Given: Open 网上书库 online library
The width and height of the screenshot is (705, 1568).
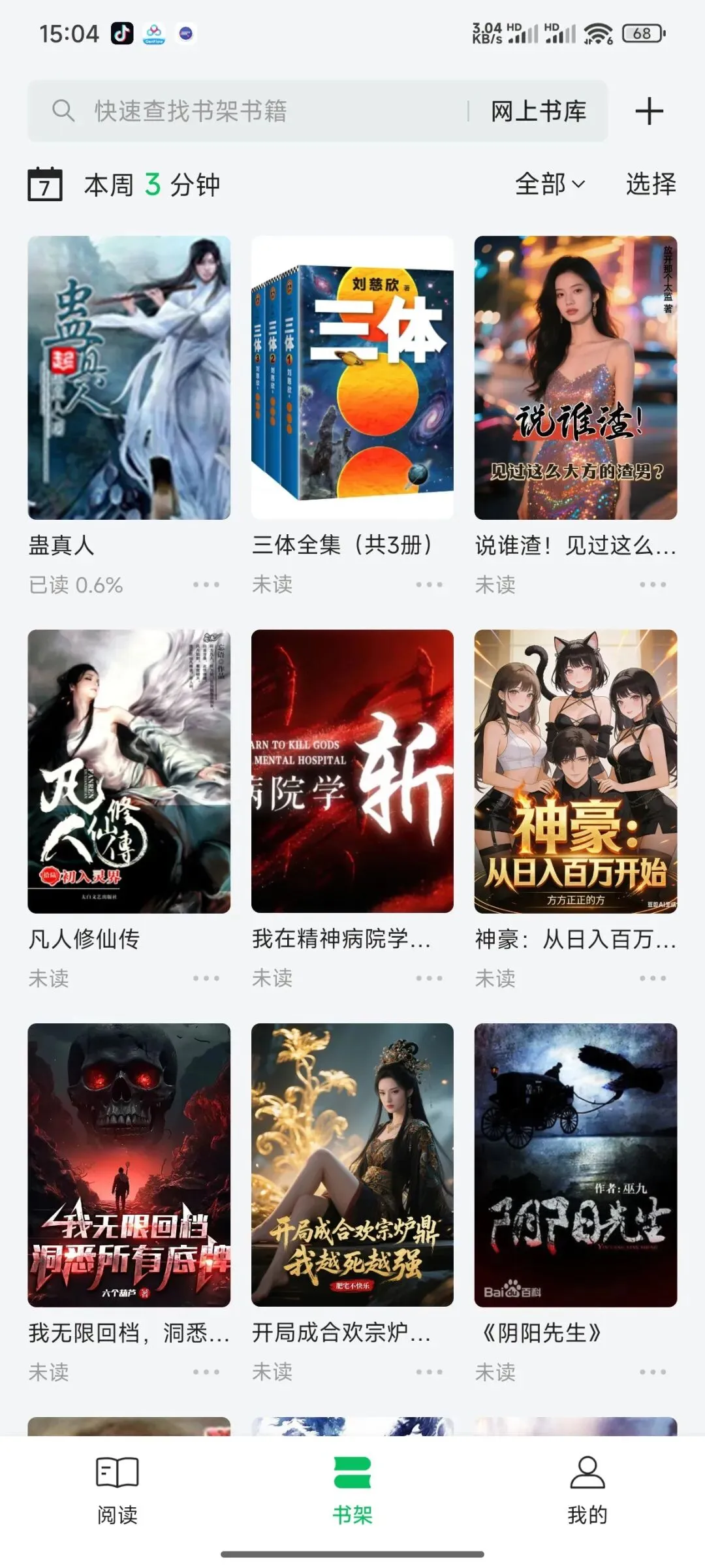Looking at the screenshot, I should point(539,111).
